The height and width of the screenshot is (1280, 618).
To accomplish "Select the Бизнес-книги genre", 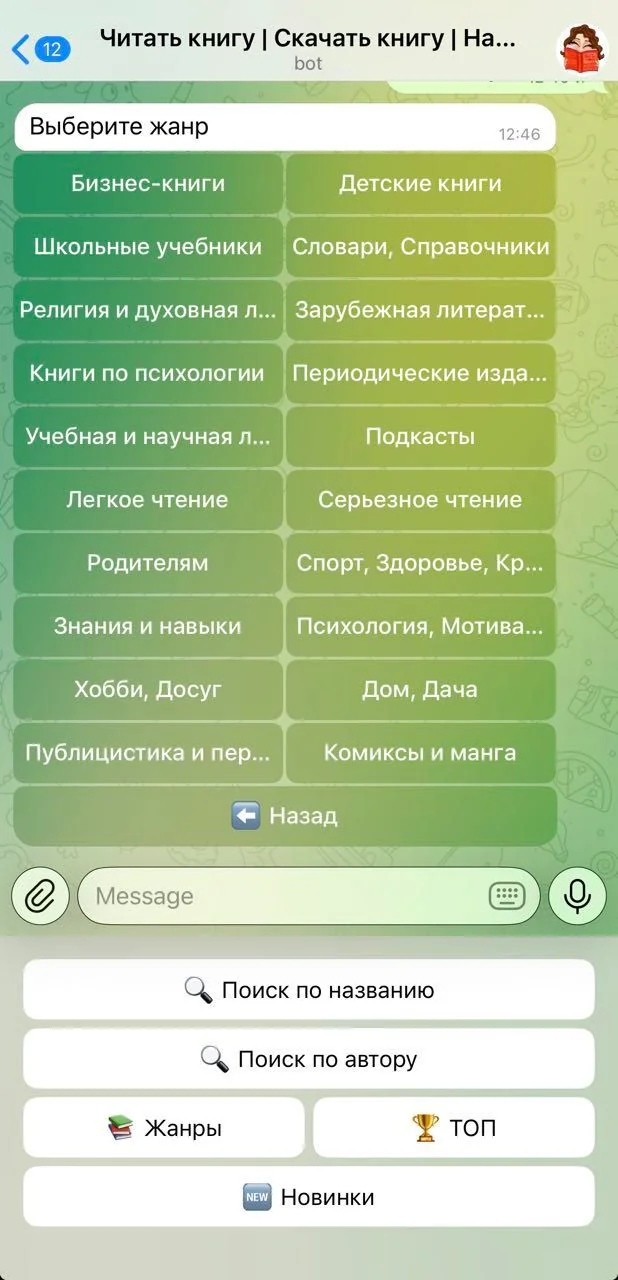I will [x=148, y=183].
